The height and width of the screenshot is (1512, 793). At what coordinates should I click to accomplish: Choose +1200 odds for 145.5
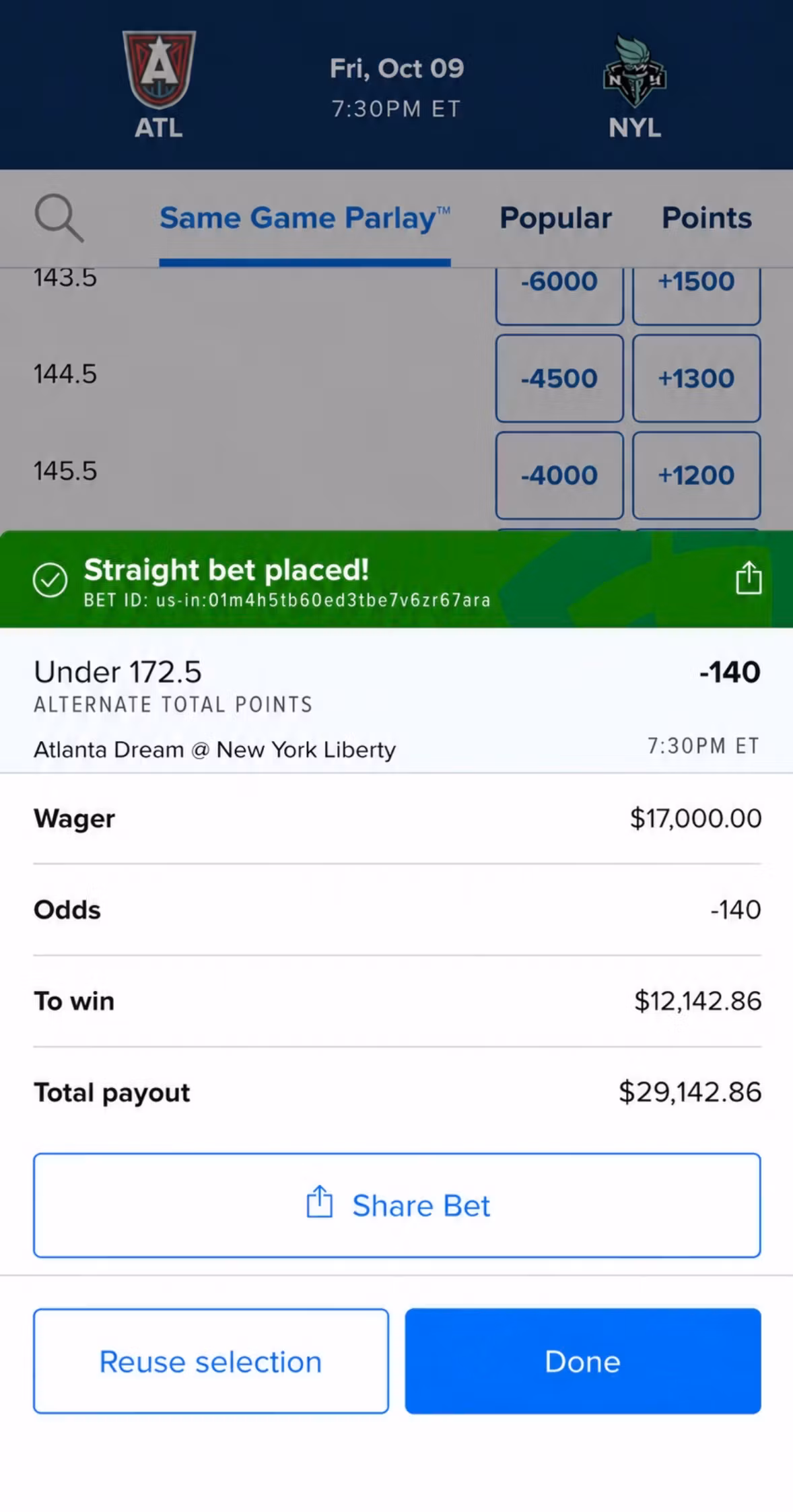pyautogui.click(x=696, y=475)
